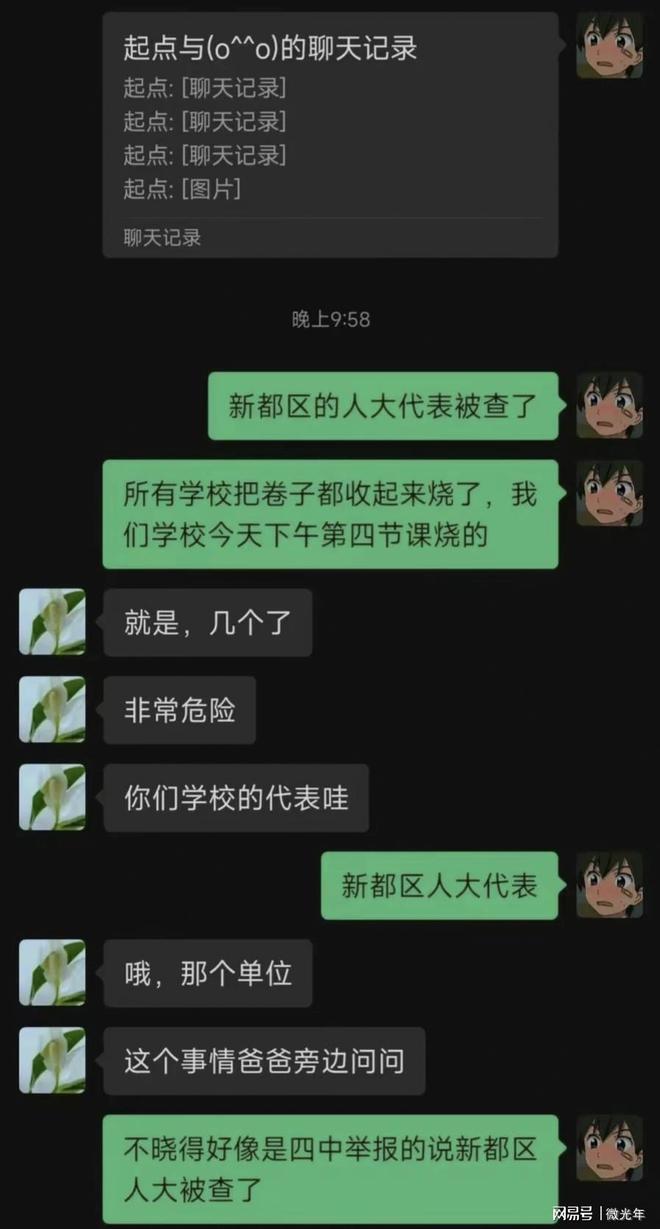Tap the avatar beside 这个事情爸爸旁边问问
This screenshot has width=660, height=1229.
click(x=52, y=1061)
